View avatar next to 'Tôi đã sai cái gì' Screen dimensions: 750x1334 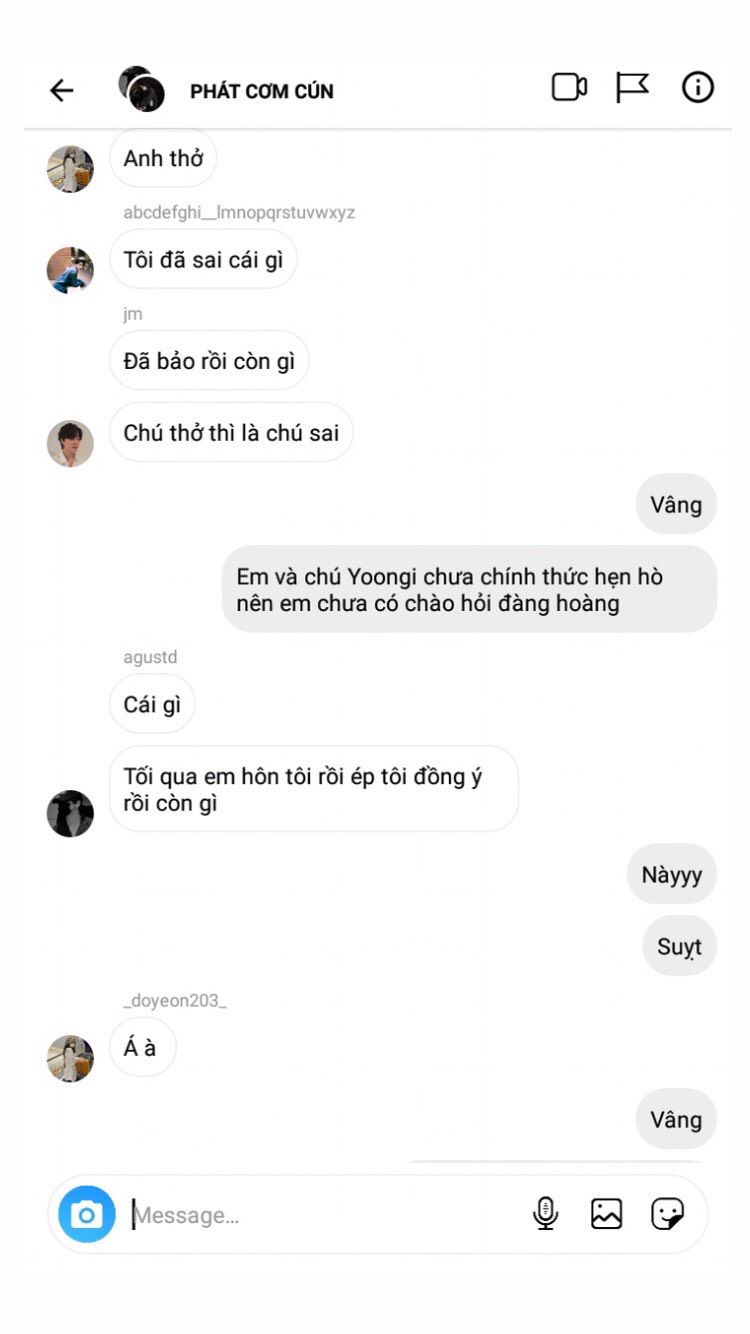[x=70, y=270]
